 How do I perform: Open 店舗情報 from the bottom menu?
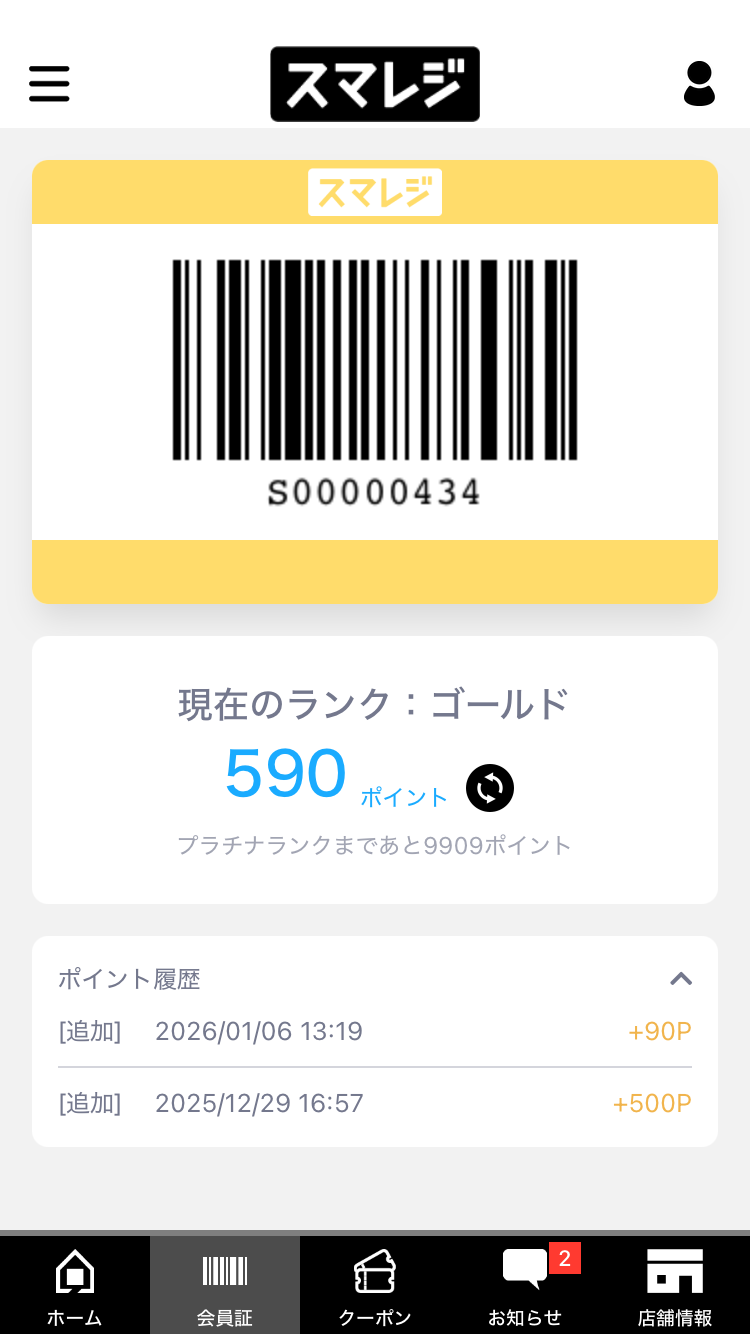click(x=675, y=1285)
